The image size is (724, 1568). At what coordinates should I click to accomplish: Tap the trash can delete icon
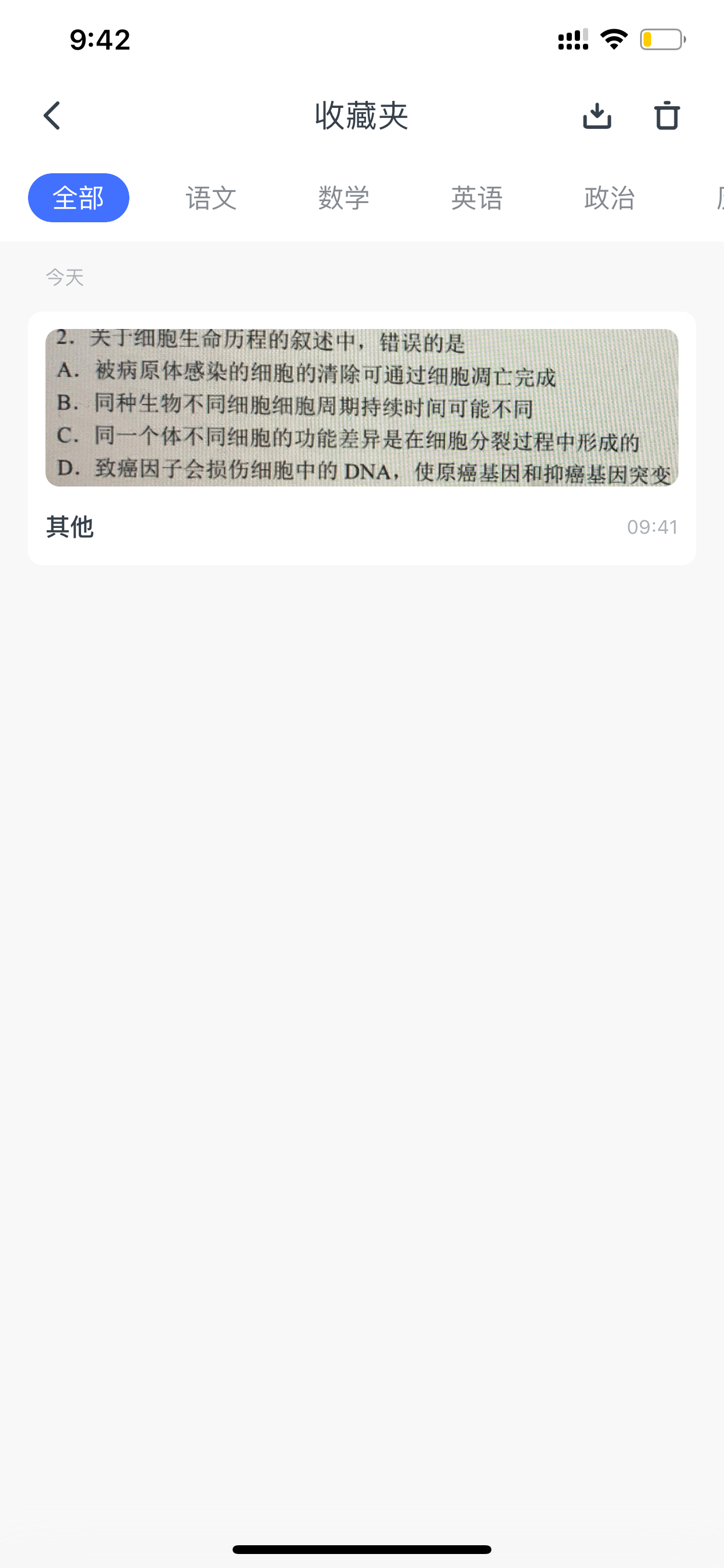(x=667, y=115)
